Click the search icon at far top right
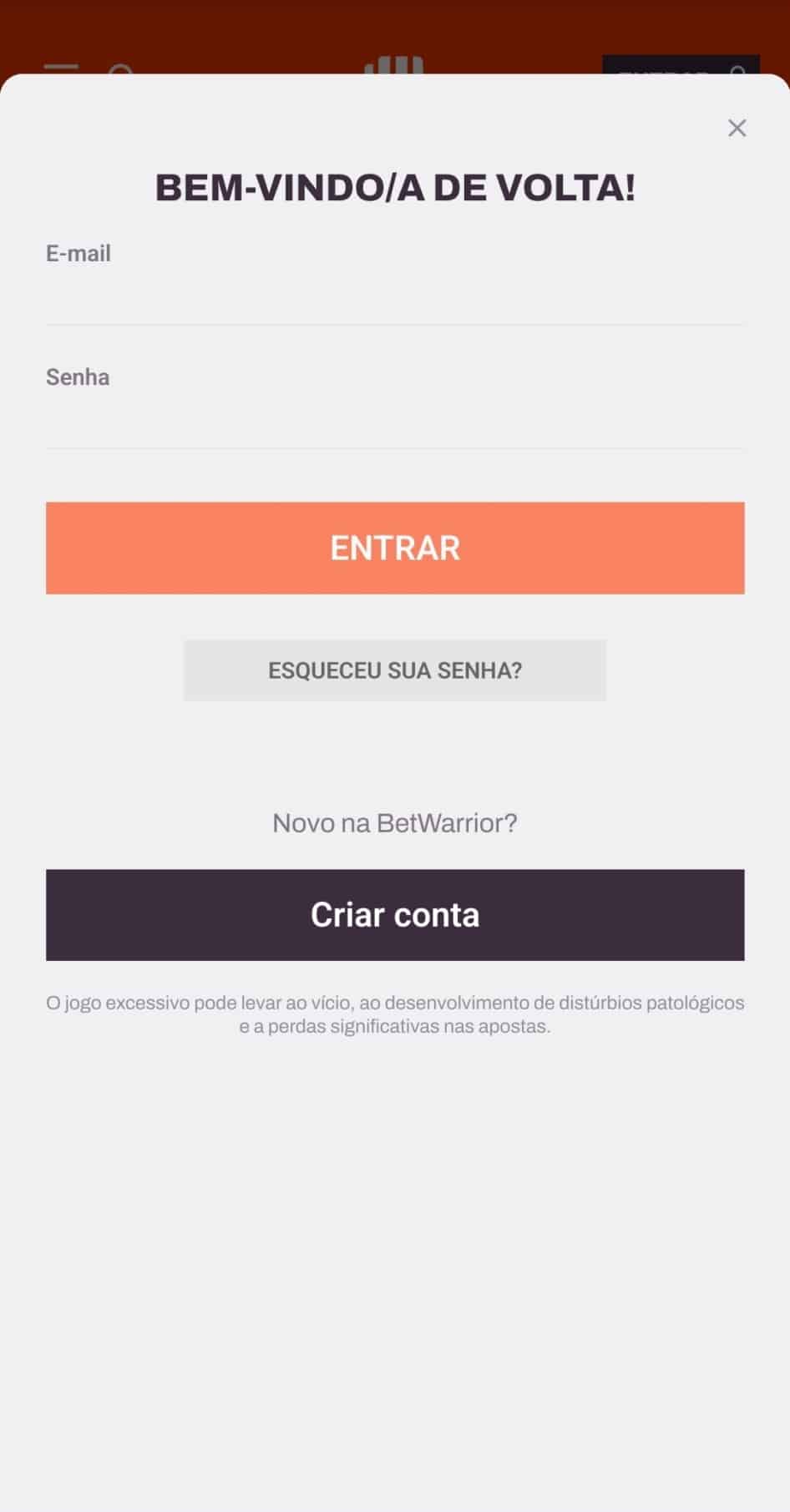790x1512 pixels. click(x=737, y=71)
